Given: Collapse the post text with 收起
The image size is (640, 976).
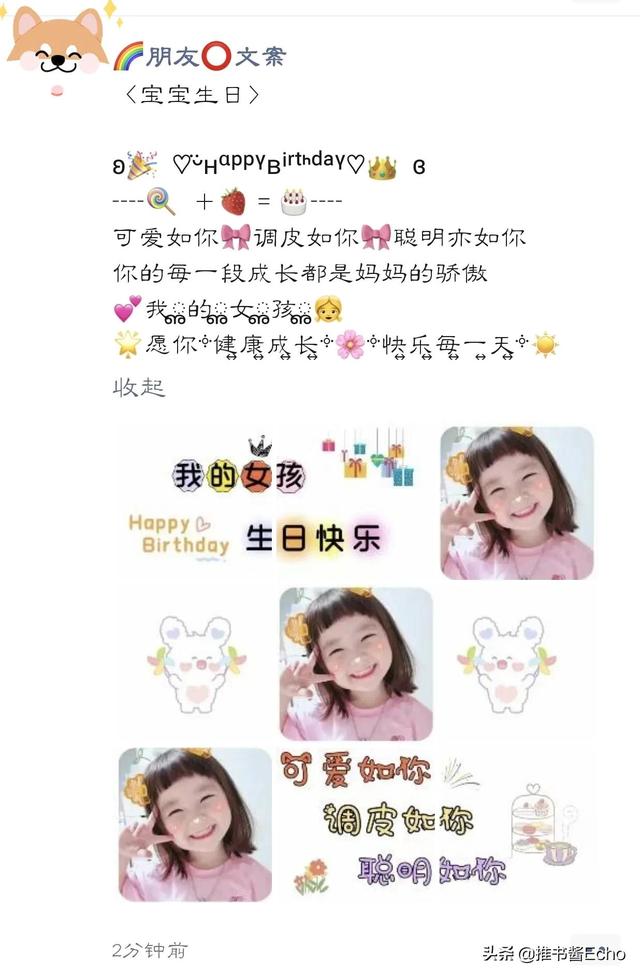Looking at the screenshot, I should pos(138,388).
